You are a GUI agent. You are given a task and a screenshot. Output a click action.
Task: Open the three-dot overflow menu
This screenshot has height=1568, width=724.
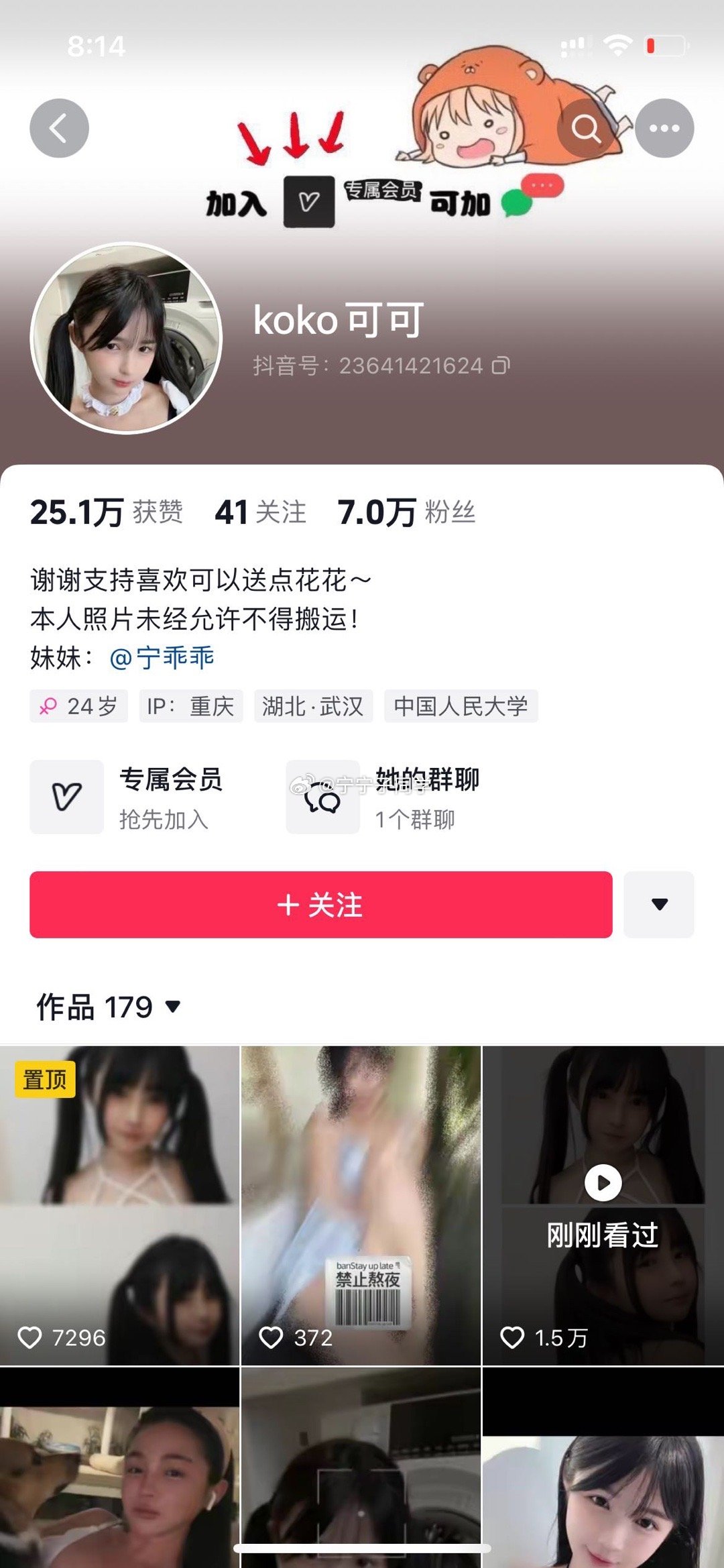tap(664, 128)
